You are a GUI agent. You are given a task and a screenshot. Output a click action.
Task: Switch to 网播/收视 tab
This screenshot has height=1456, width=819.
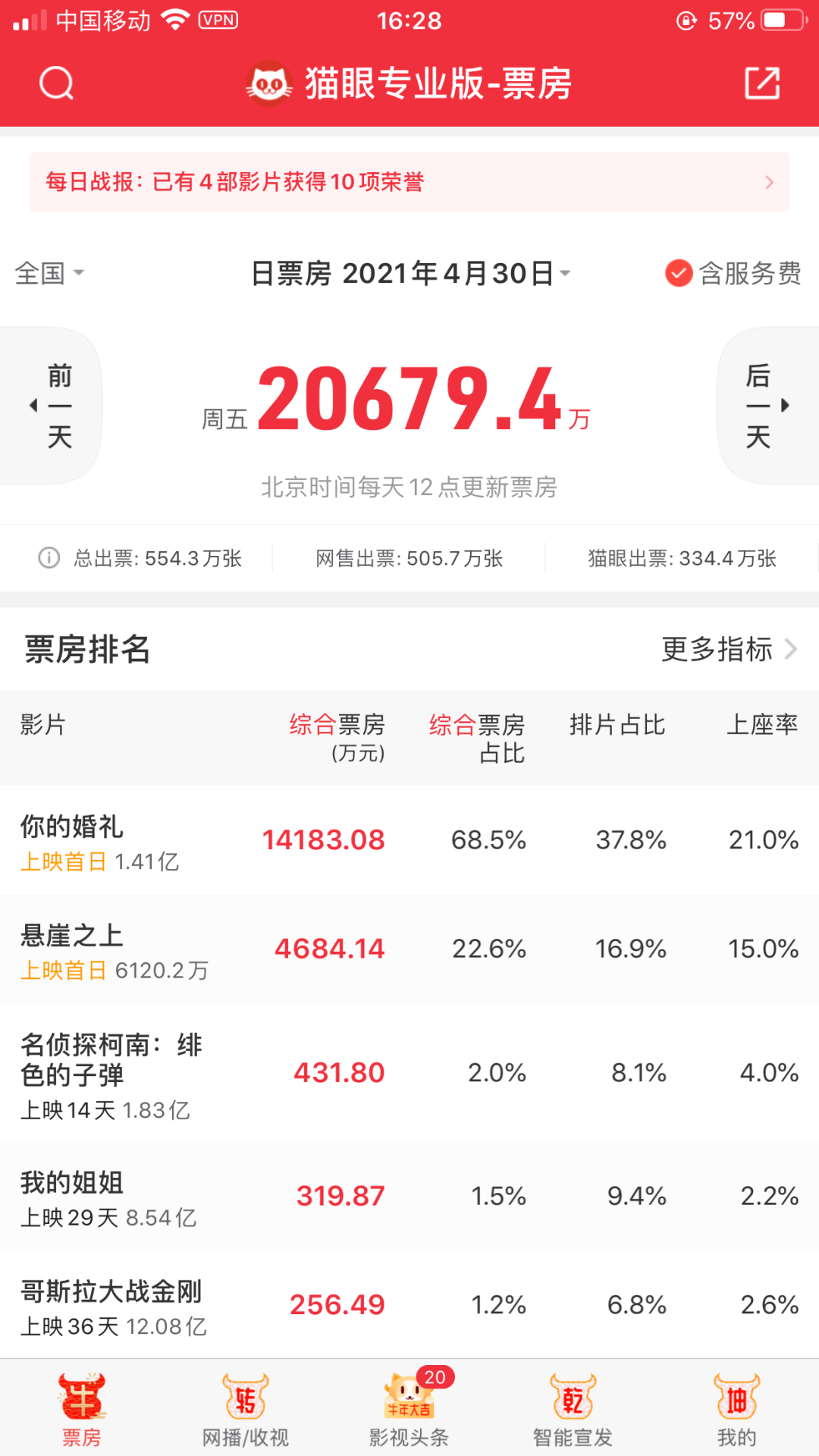click(245, 1409)
